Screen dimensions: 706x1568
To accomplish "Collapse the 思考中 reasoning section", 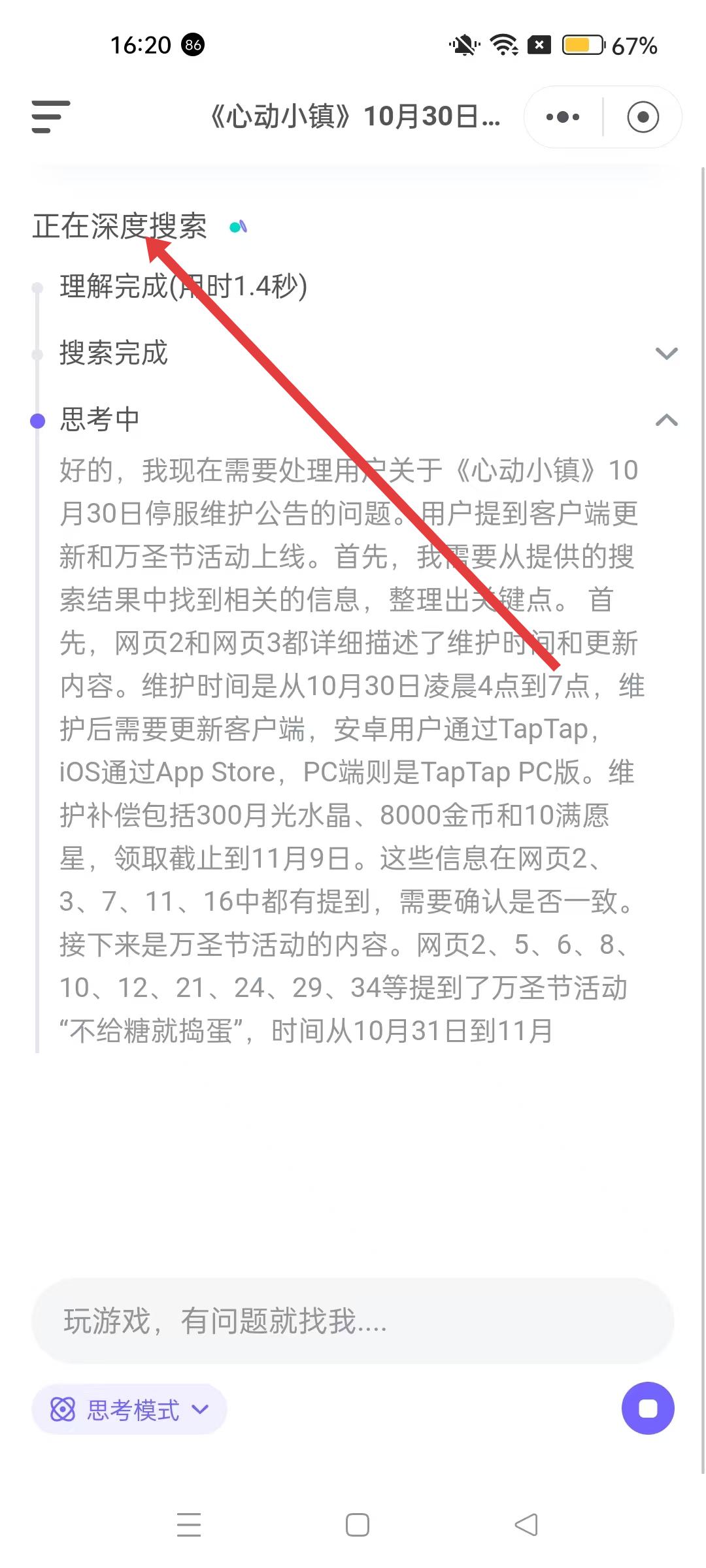I will coord(666,419).
